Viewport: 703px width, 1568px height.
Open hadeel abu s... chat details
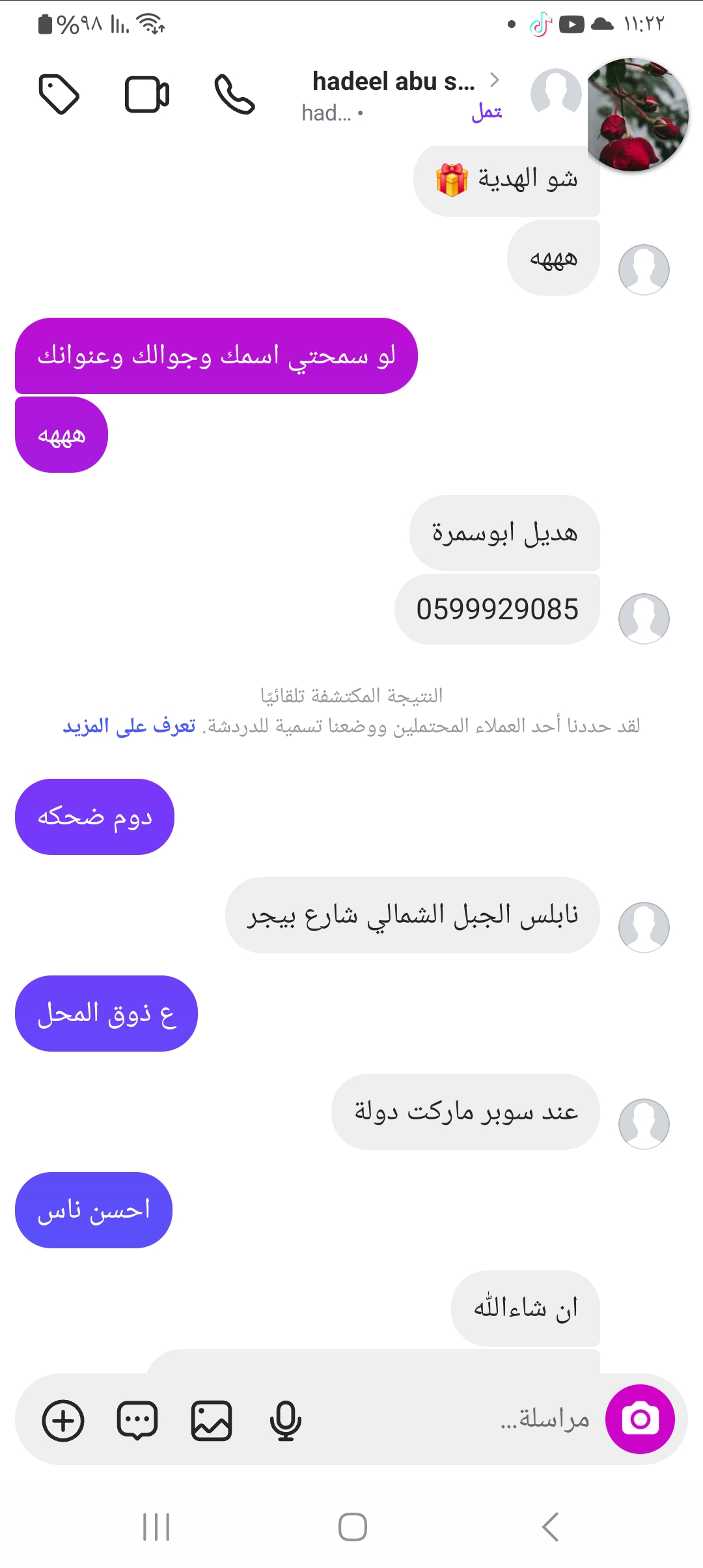tap(393, 82)
